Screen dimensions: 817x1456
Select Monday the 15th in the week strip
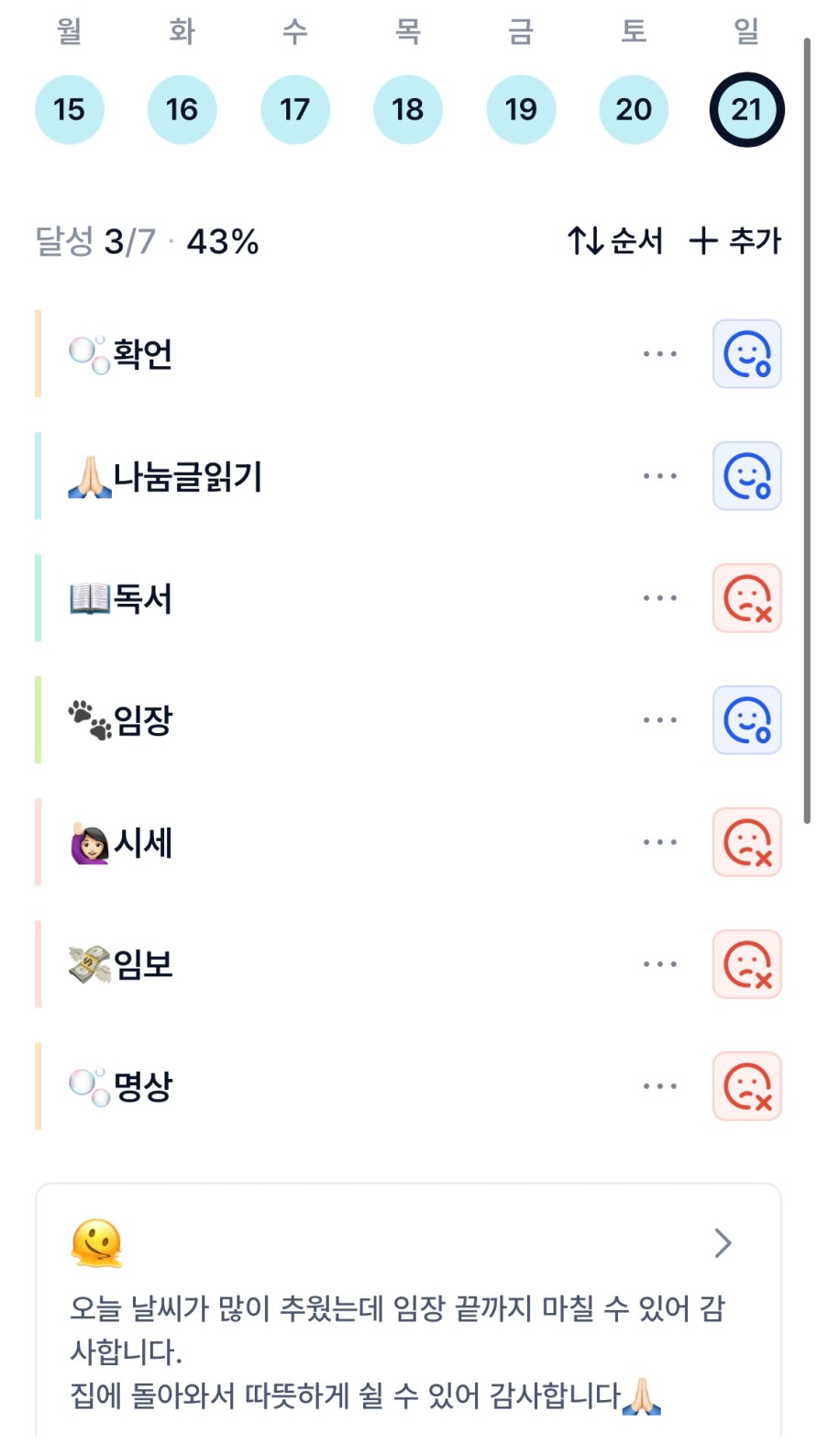(x=69, y=110)
